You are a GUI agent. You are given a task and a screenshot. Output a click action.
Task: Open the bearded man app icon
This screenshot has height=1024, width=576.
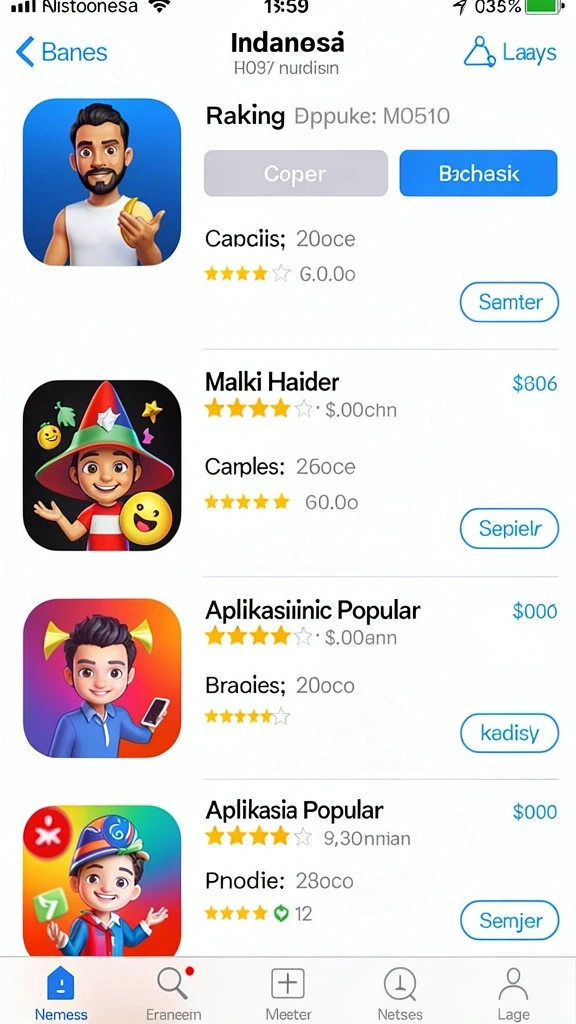point(102,182)
